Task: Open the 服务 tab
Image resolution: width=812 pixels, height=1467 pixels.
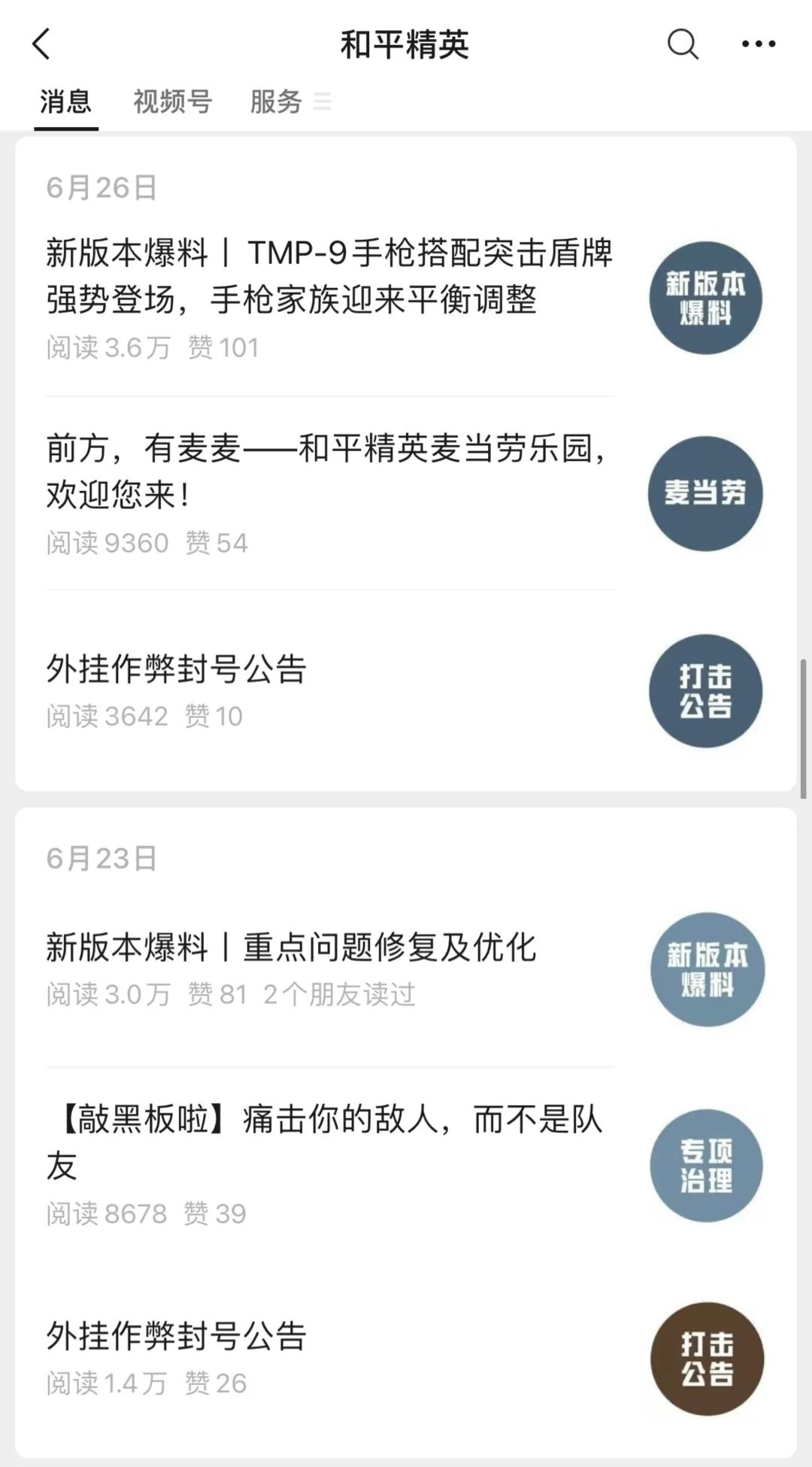Action: [276, 100]
